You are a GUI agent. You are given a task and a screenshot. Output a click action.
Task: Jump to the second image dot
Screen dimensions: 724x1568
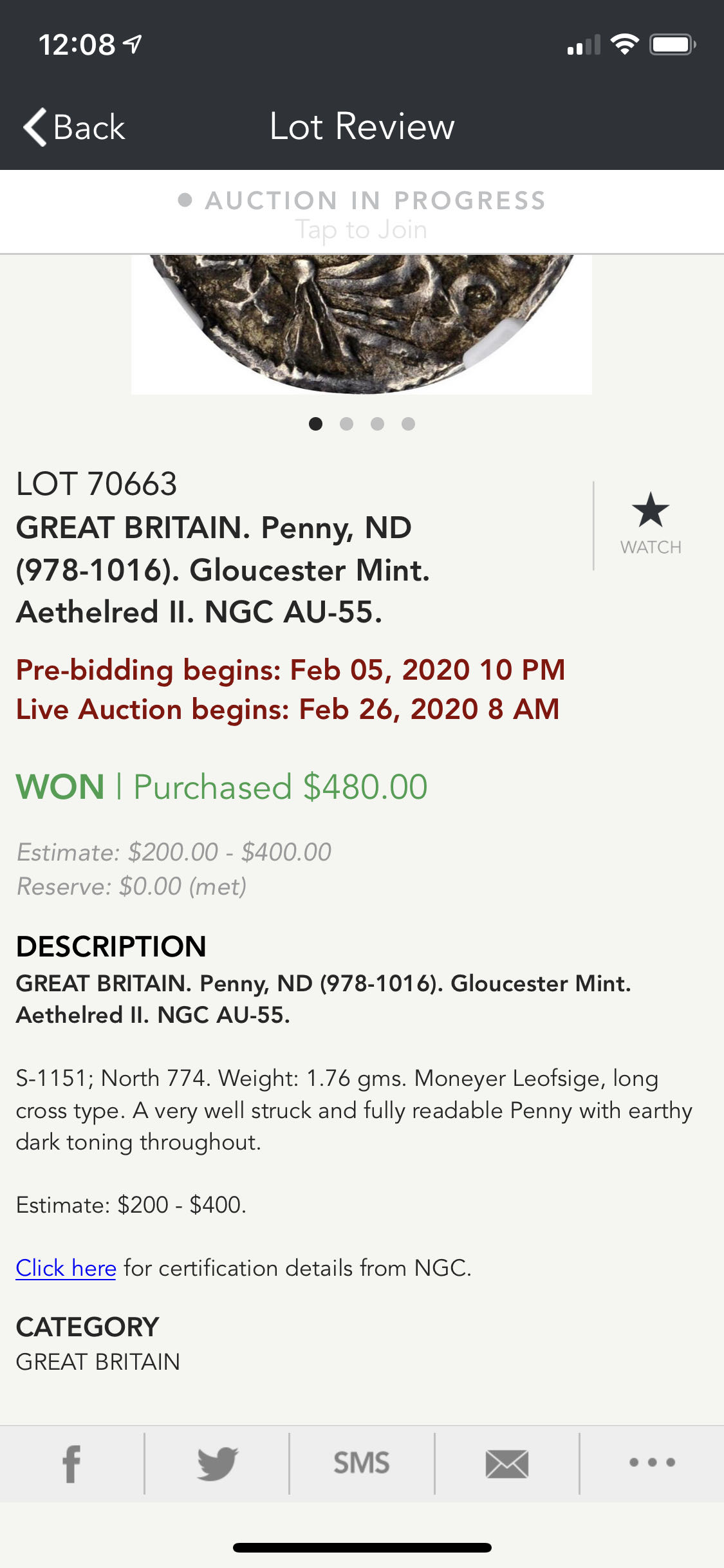[346, 424]
